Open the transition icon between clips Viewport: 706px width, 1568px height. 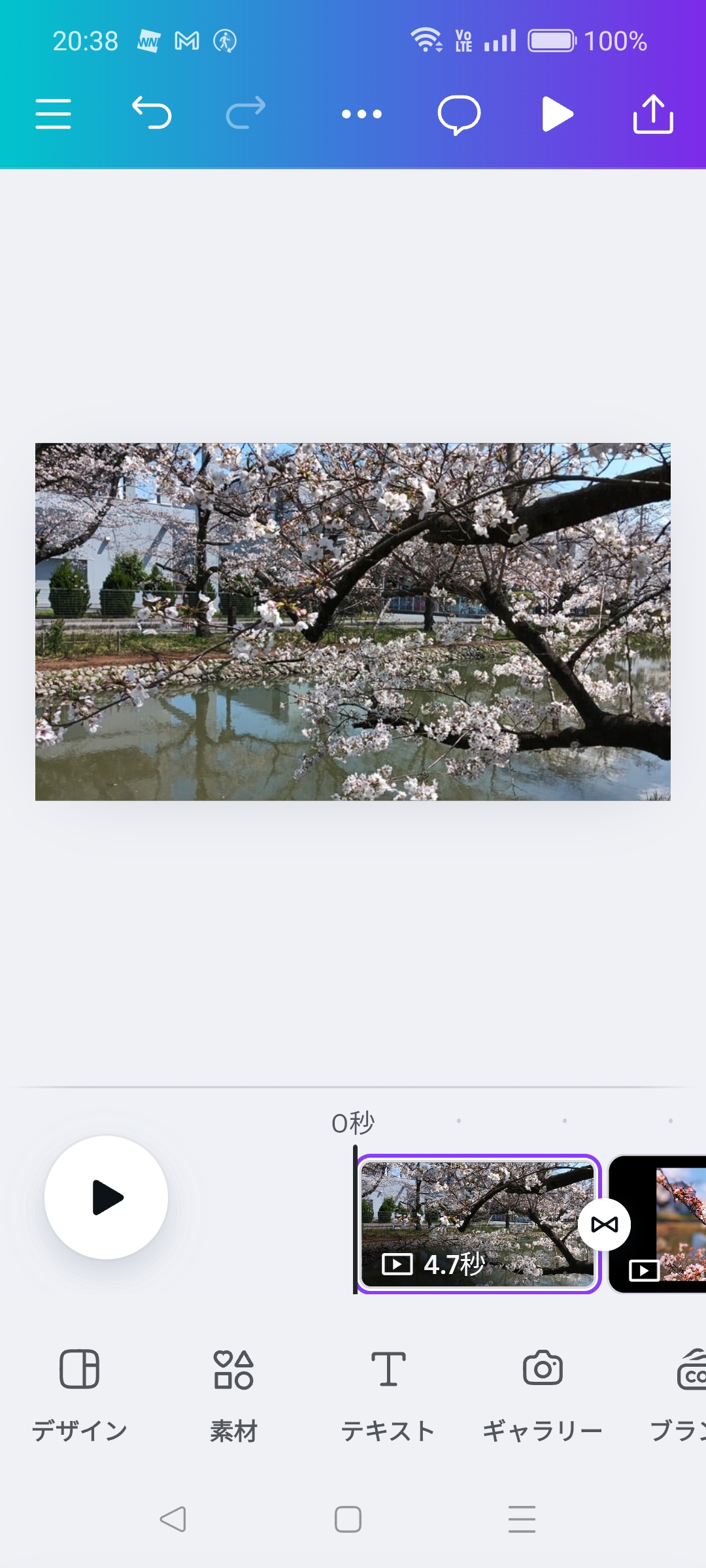(x=605, y=1224)
